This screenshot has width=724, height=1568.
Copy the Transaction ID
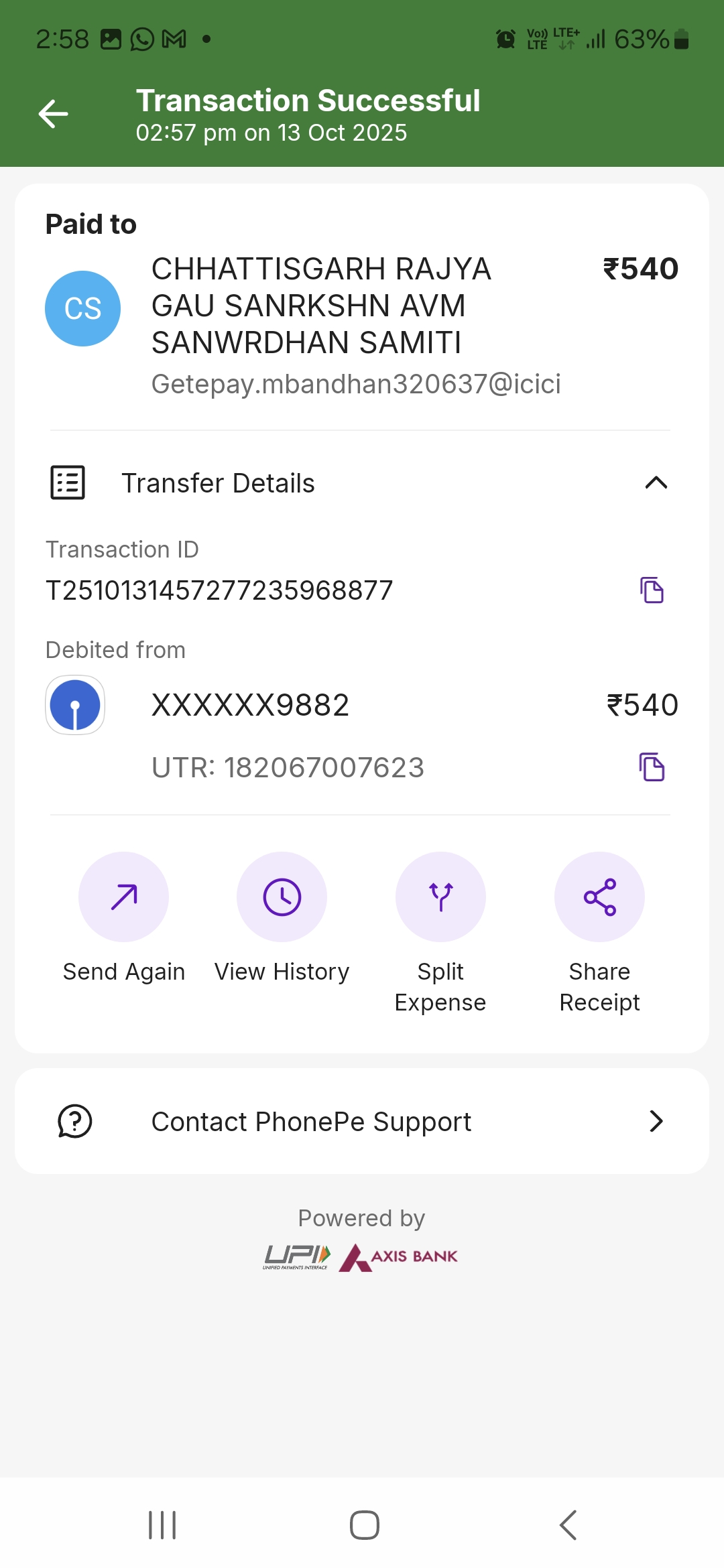tap(652, 590)
